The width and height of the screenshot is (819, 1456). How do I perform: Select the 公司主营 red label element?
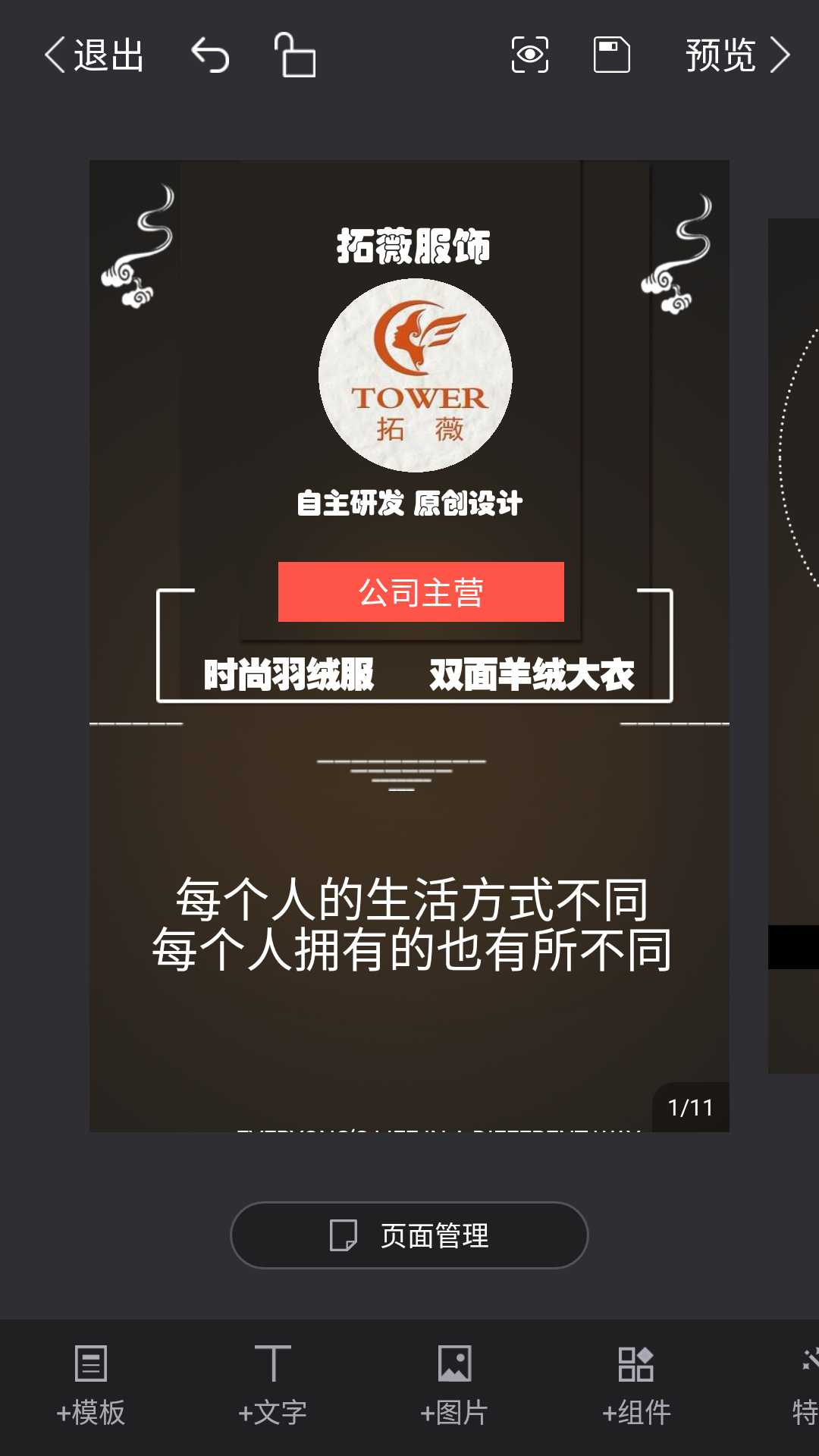pos(421,592)
